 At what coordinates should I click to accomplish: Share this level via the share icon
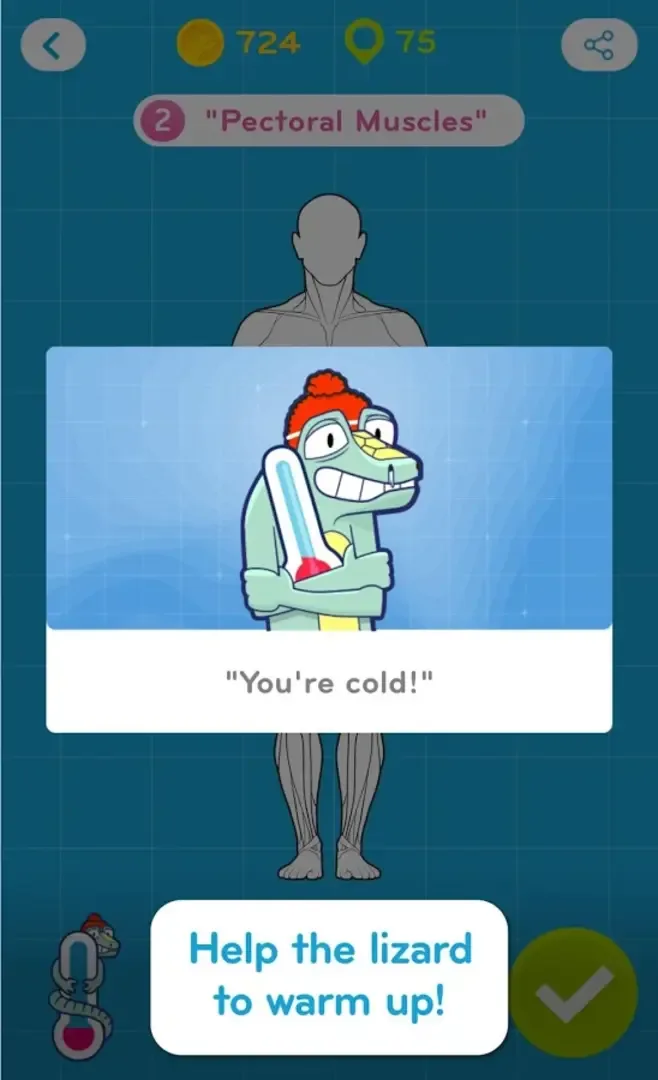598,45
